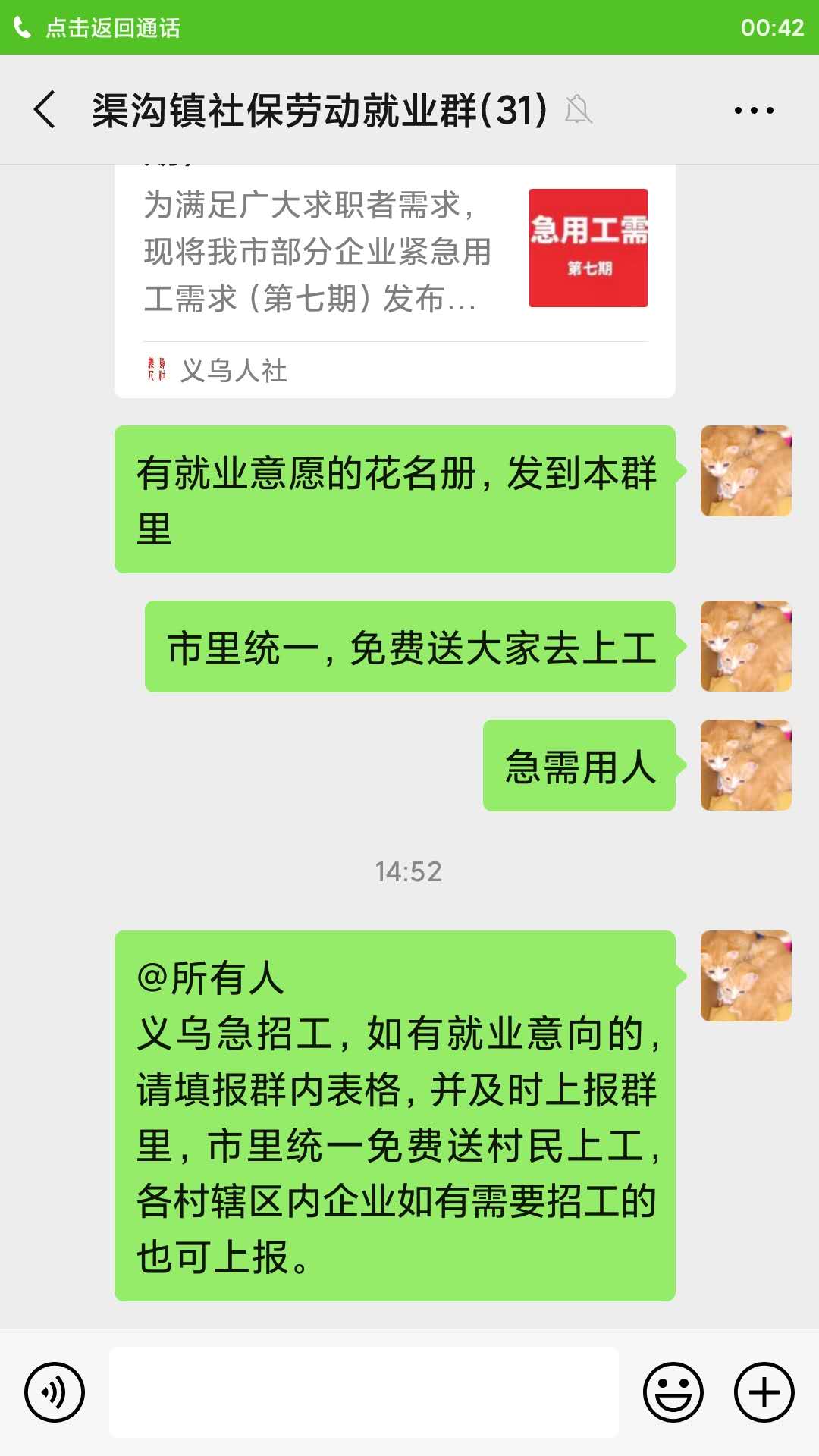
Task: Tap the green bar to return to call
Action: 409,27
